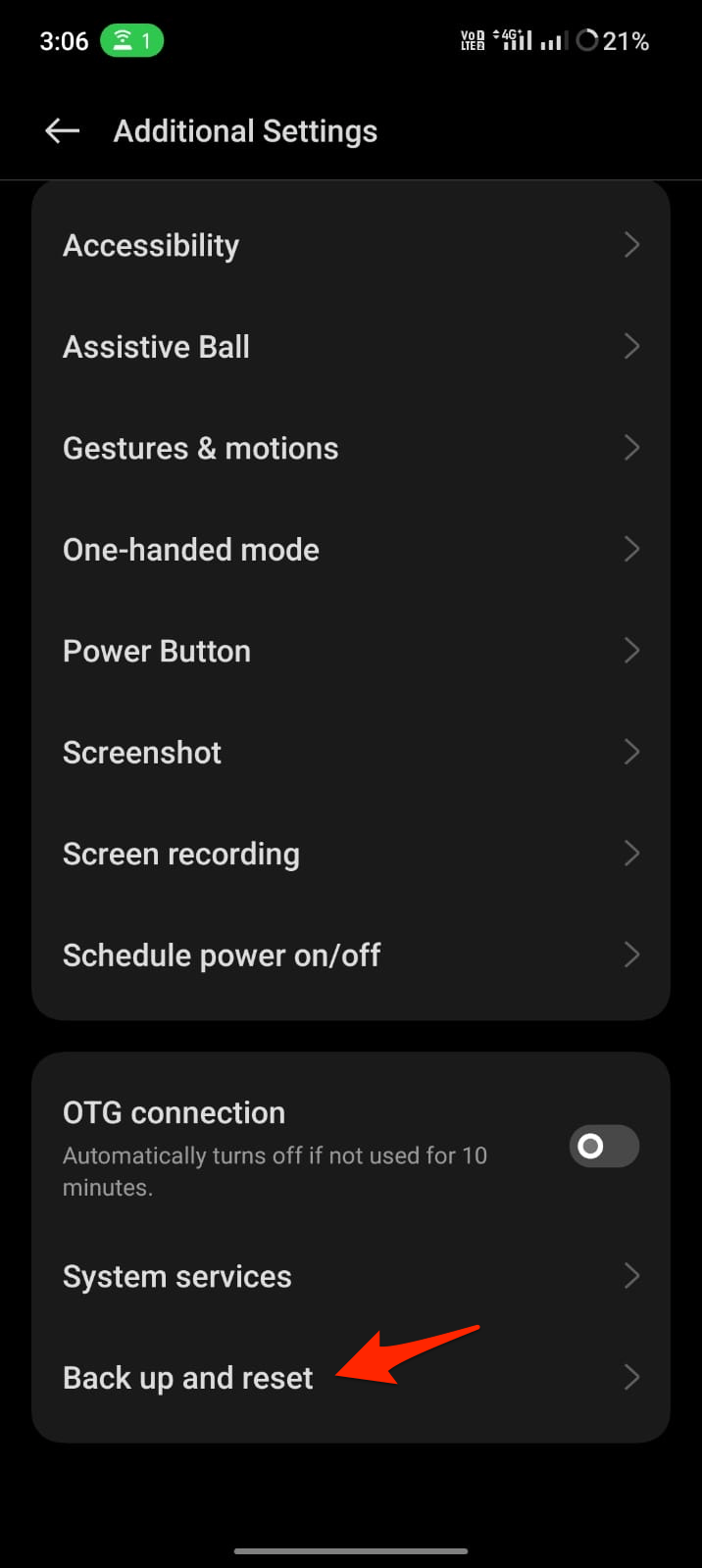Screen dimensions: 702x1568
Task: Go back from Additional Settings
Action: pyautogui.click(x=62, y=131)
